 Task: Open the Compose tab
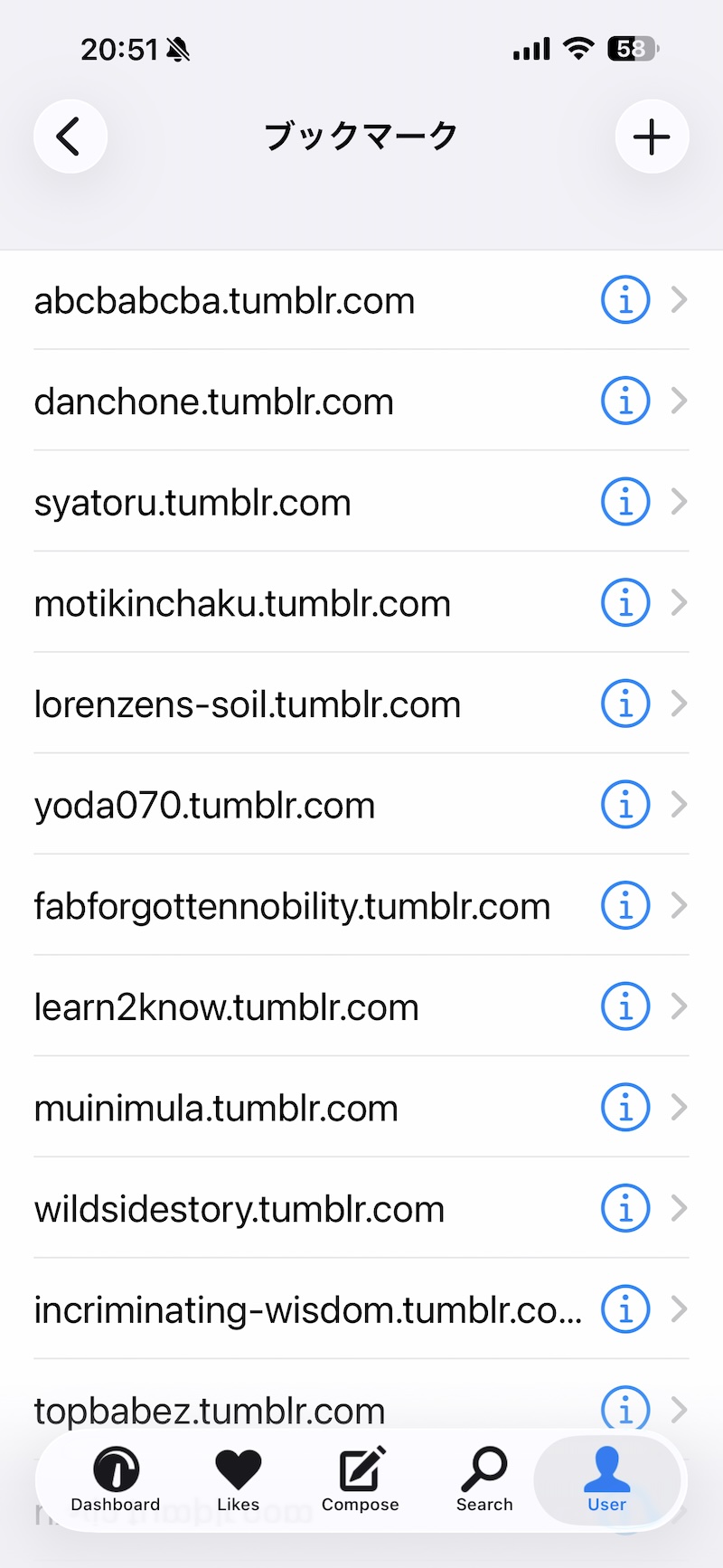(x=360, y=1479)
